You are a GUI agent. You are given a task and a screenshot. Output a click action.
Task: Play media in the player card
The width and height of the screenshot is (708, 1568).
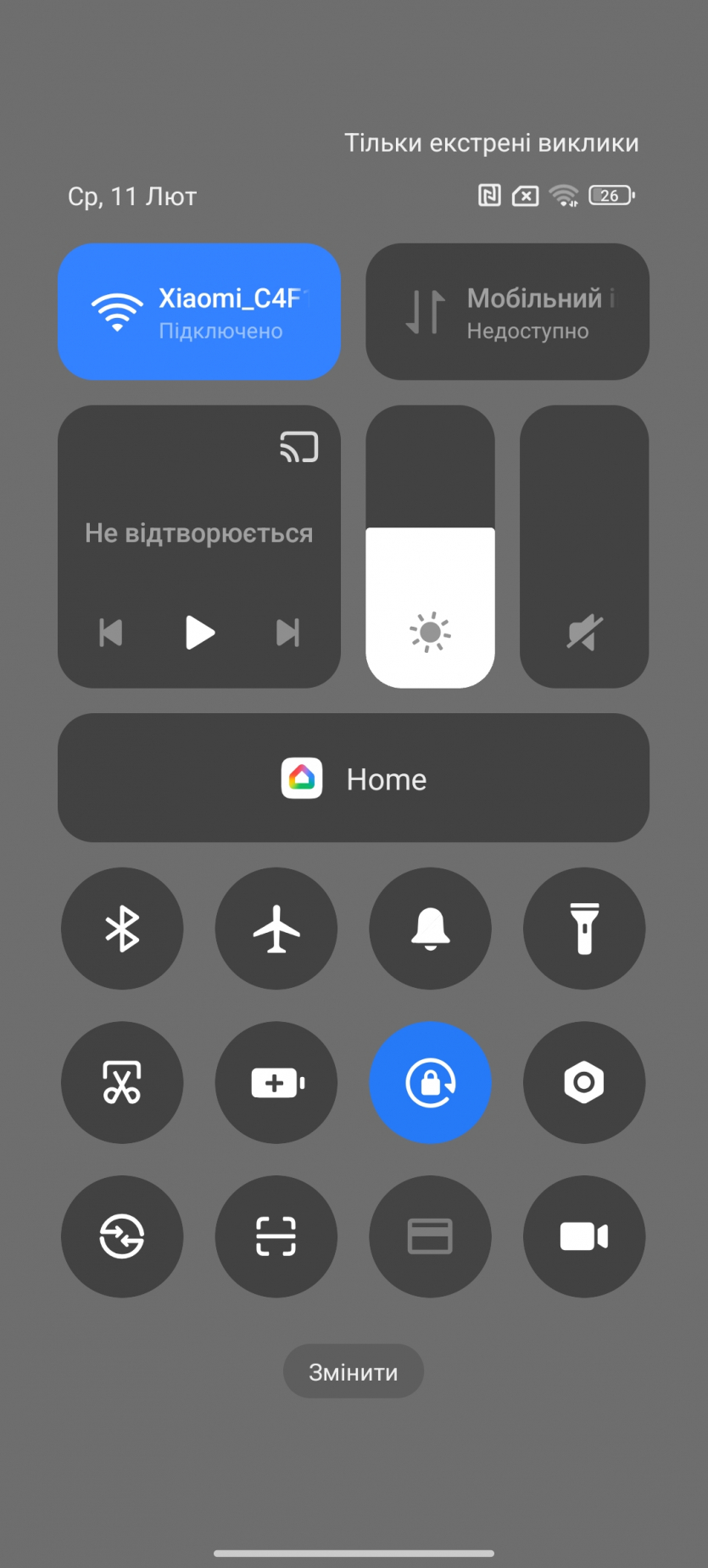pyautogui.click(x=199, y=633)
